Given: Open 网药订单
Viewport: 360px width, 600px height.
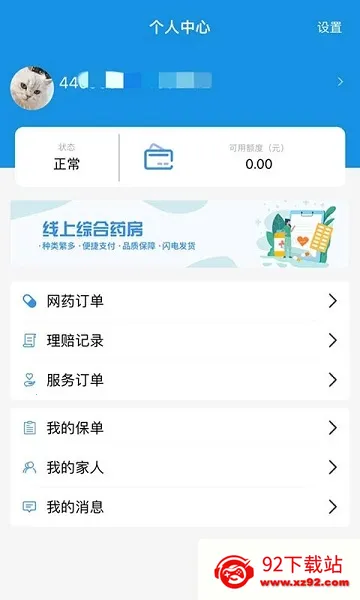Looking at the screenshot, I should 179,301.
